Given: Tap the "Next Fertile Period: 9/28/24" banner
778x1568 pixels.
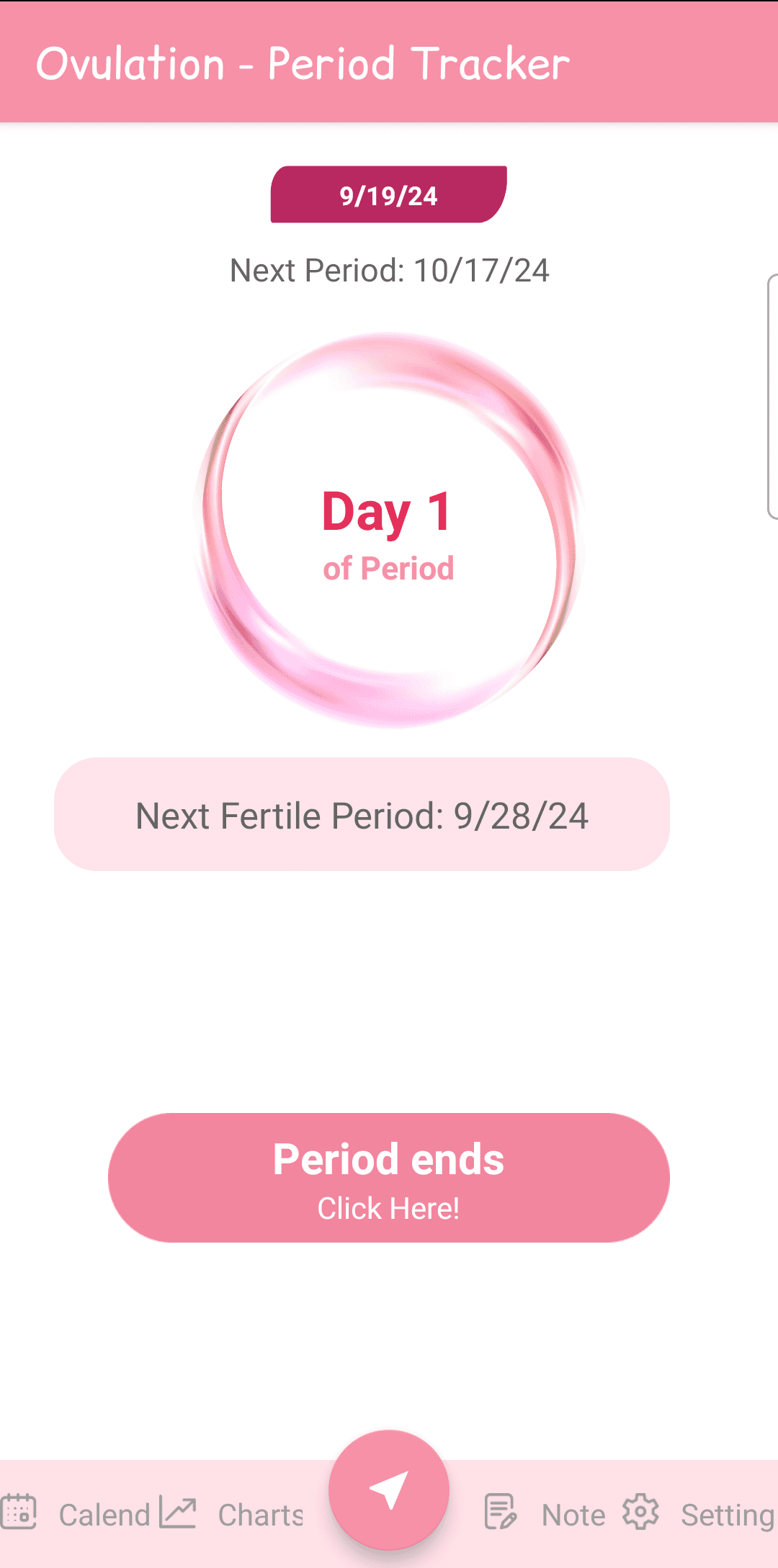Looking at the screenshot, I should pos(362,814).
